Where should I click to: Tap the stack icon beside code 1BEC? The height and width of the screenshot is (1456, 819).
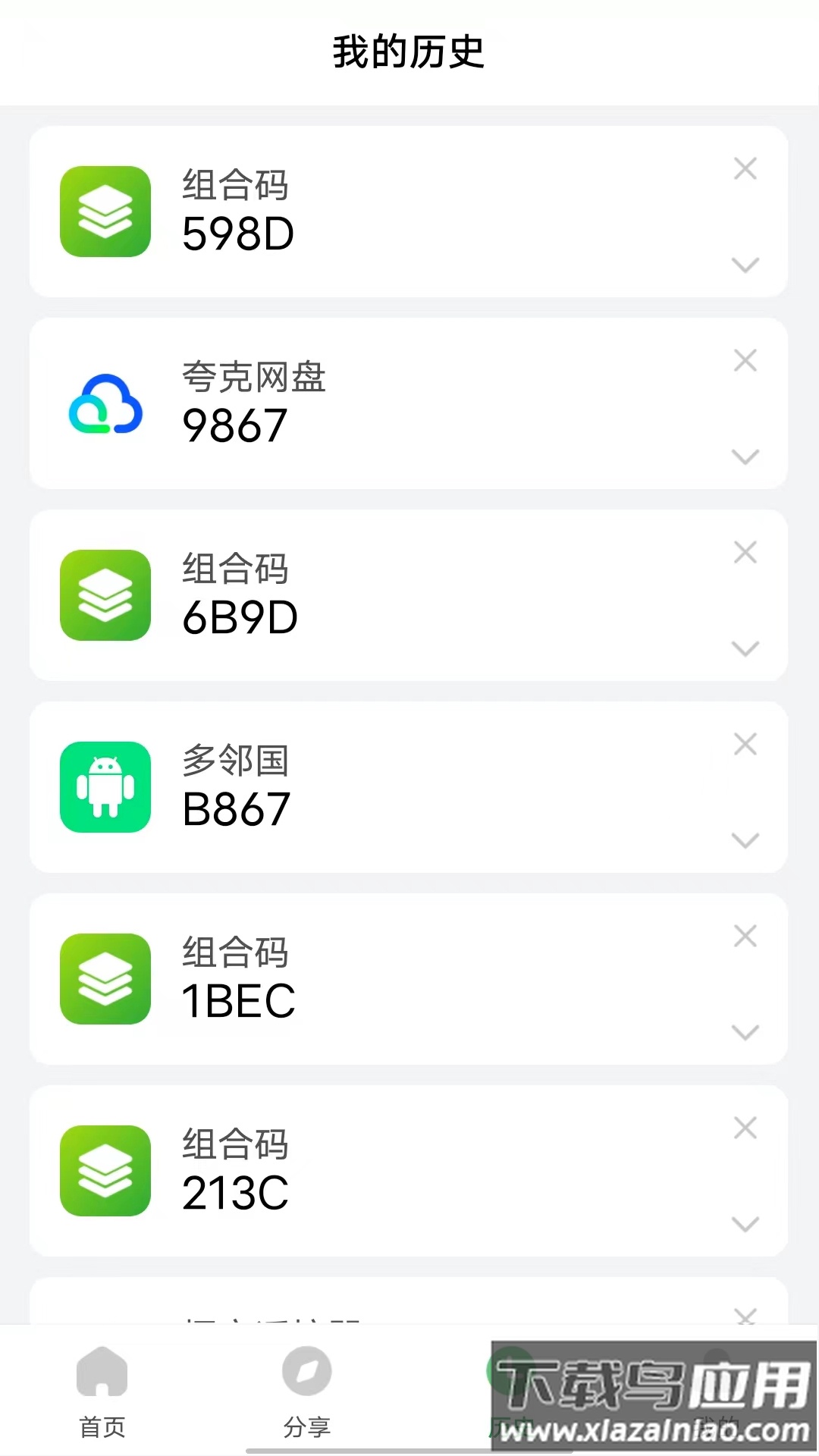click(105, 978)
